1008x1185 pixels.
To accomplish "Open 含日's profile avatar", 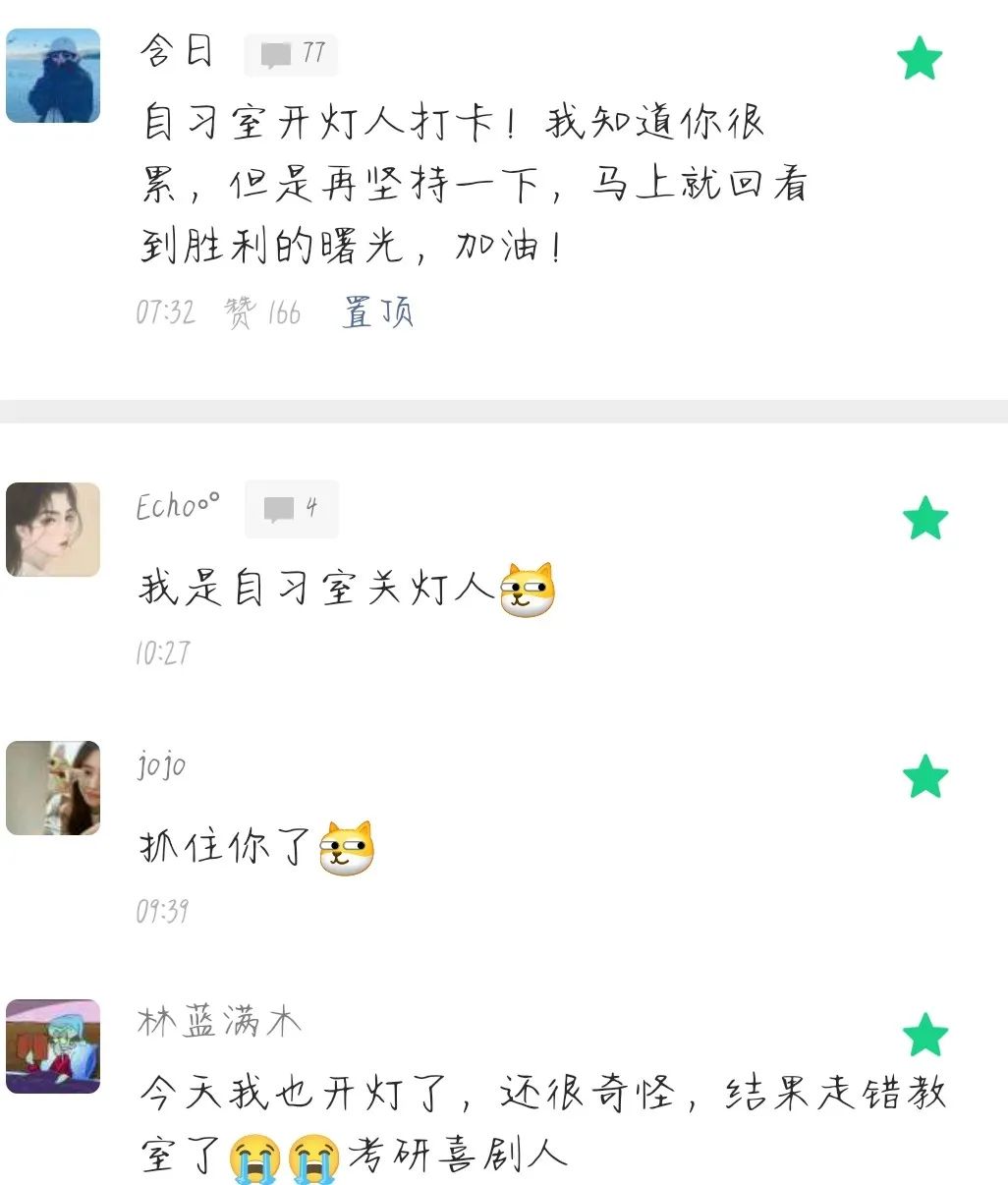I will 53,76.
